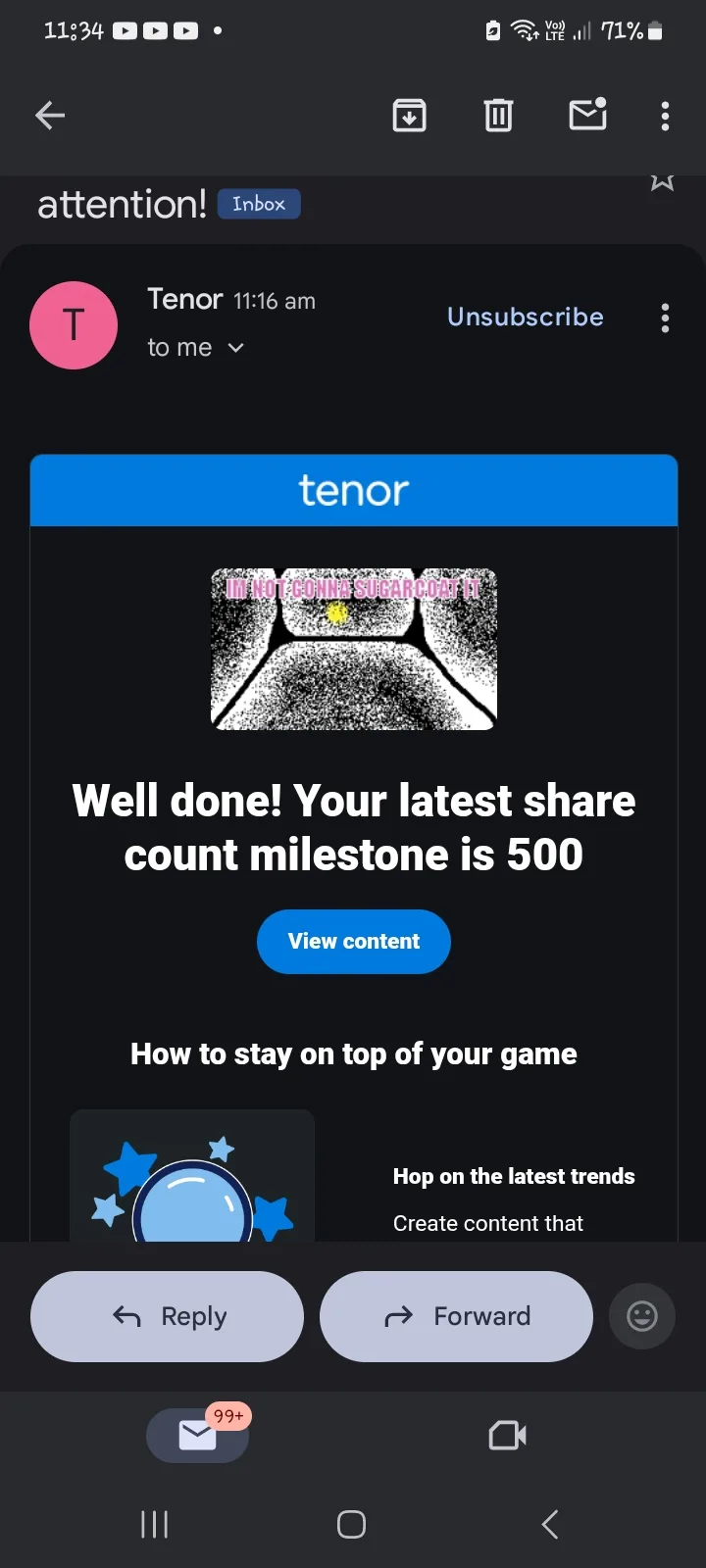706x1568 pixels.
Task: Go back to the inbox list
Action: tap(50, 116)
